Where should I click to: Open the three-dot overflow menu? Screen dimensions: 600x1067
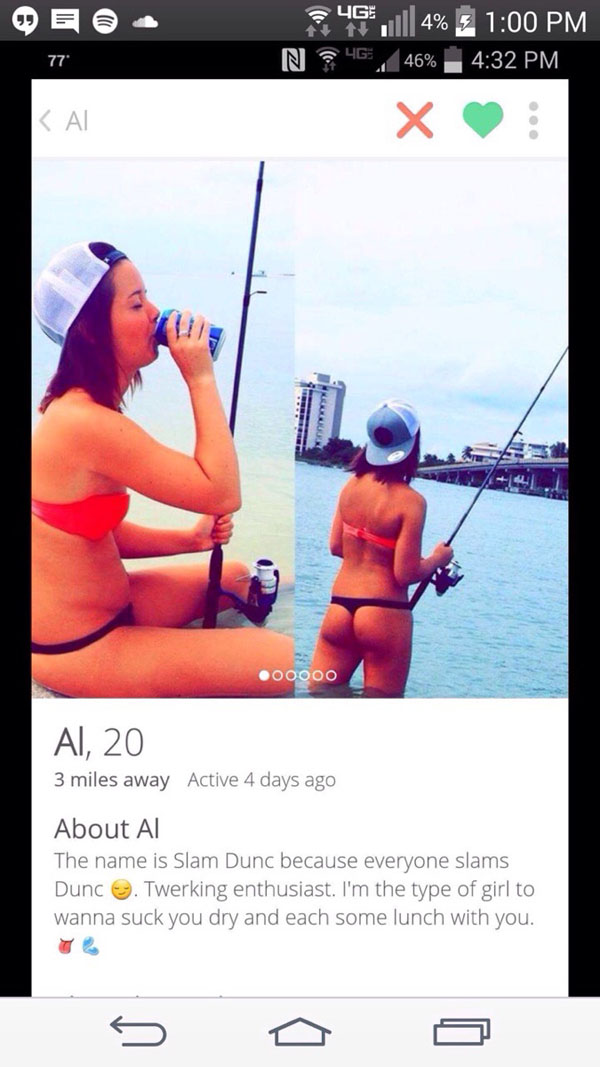tap(534, 121)
